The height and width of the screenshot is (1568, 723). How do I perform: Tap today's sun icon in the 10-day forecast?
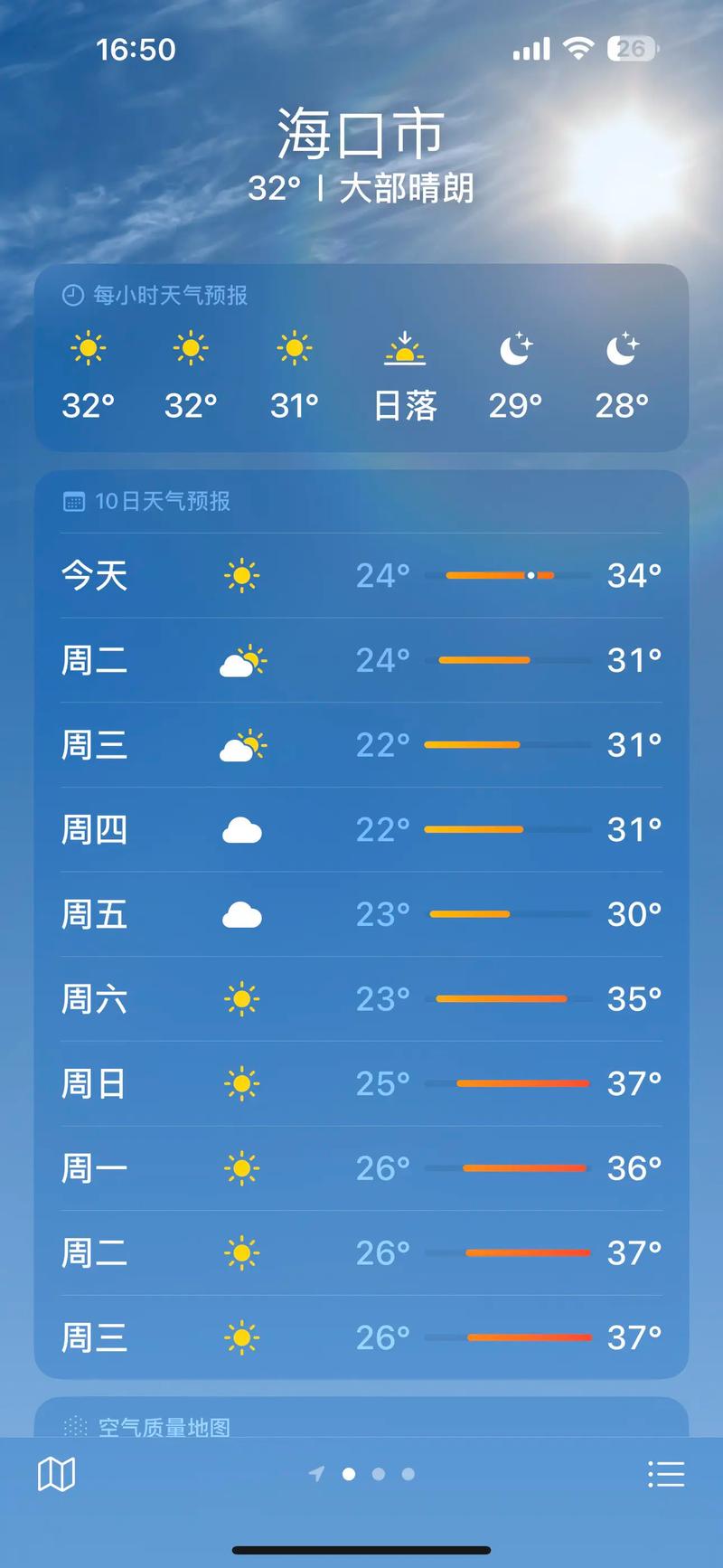coord(242,575)
